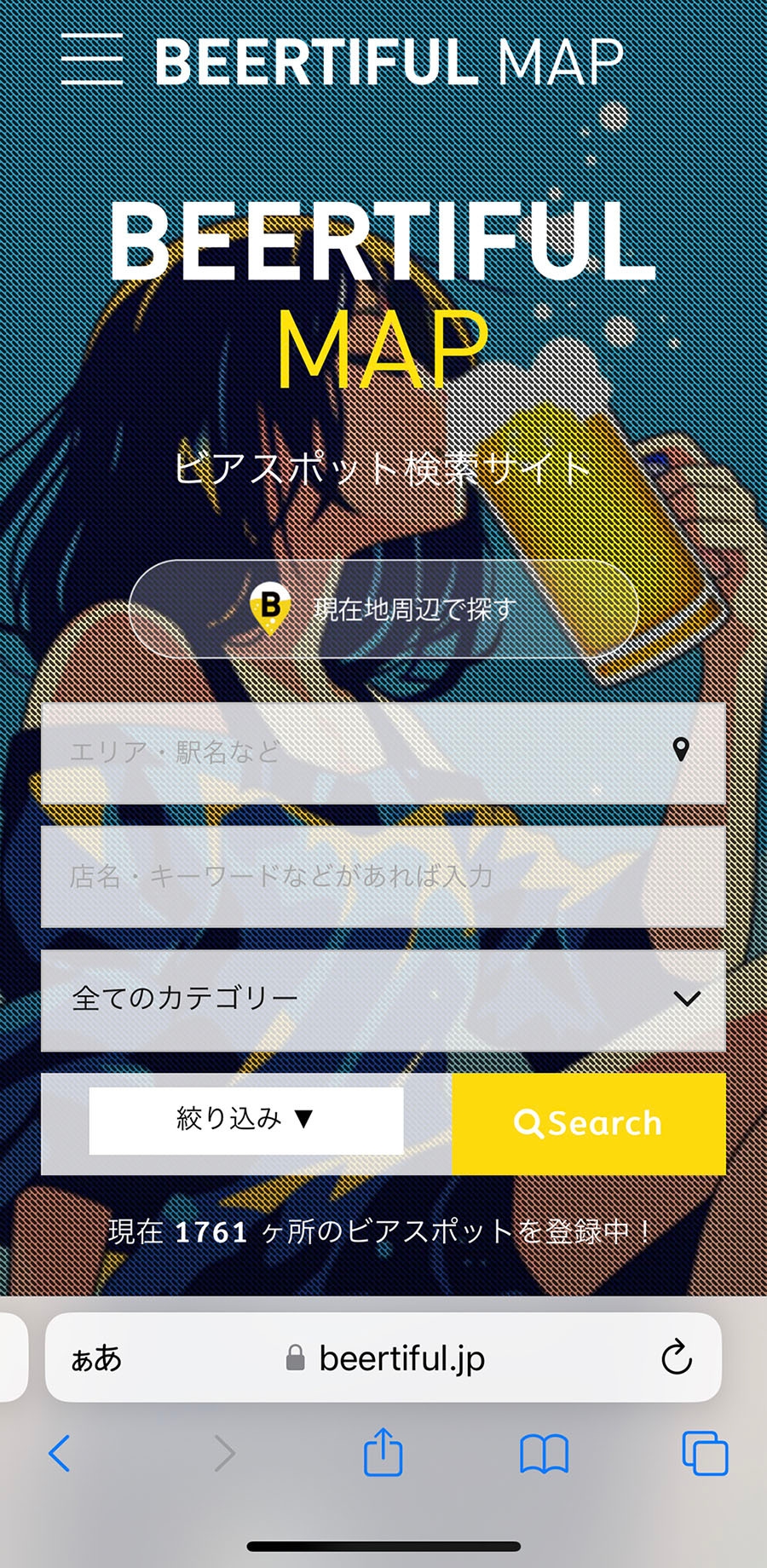Tap the 現在地周辺で探す button
This screenshot has width=767, height=1568.
[x=383, y=608]
